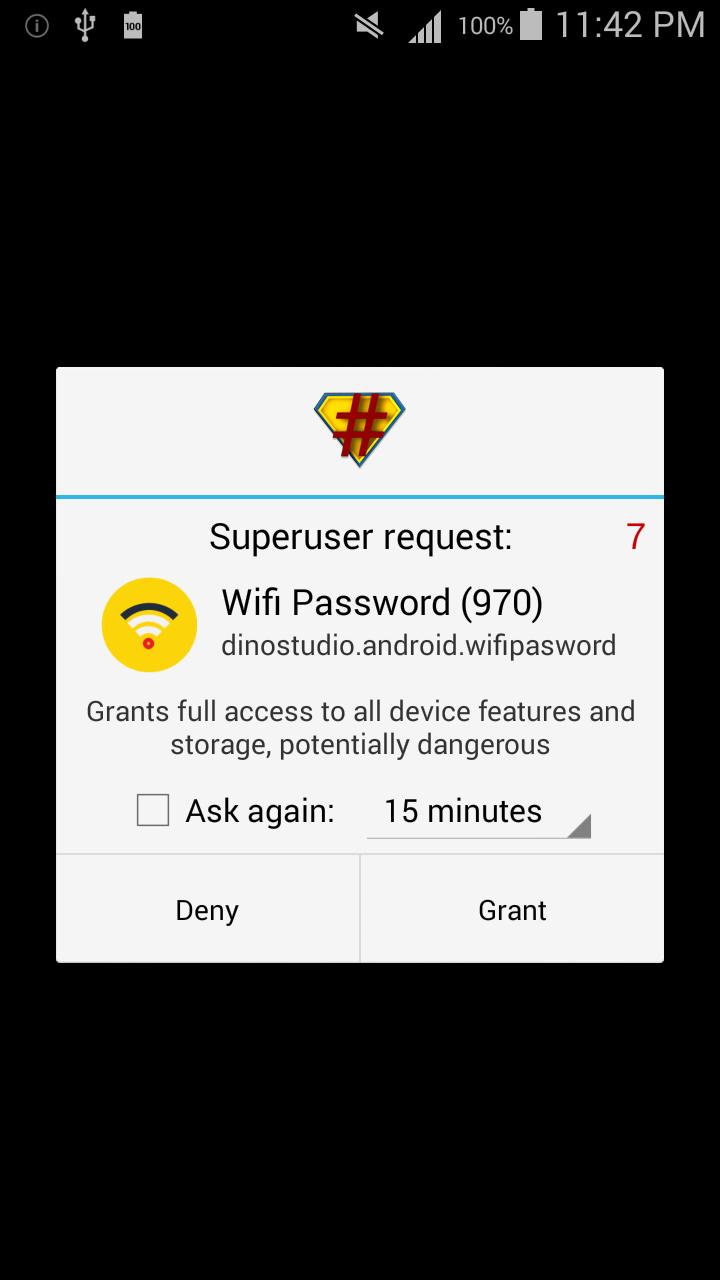The width and height of the screenshot is (720, 1280).
Task: Click the battery icon next to 100%
Action: pos(529,24)
